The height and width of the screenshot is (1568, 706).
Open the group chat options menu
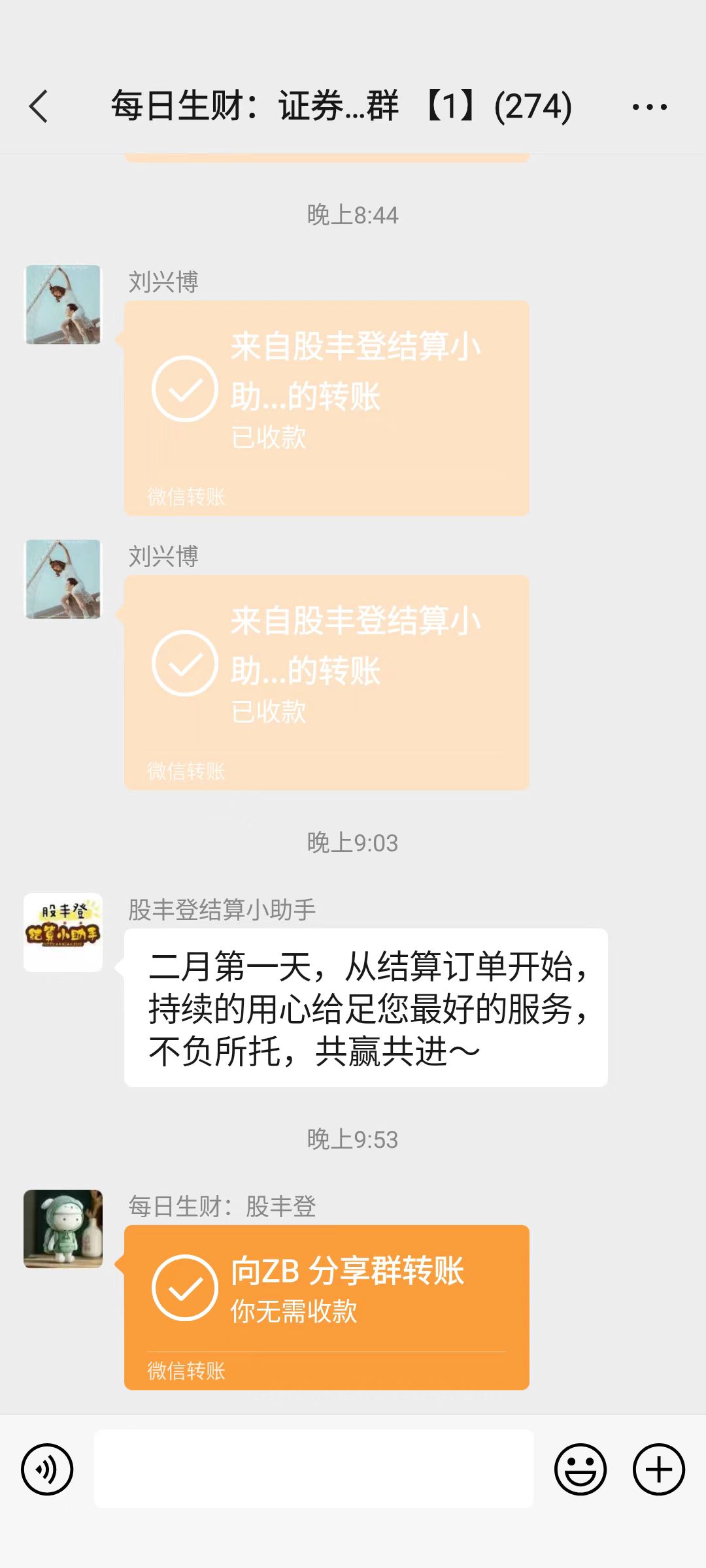(649, 106)
